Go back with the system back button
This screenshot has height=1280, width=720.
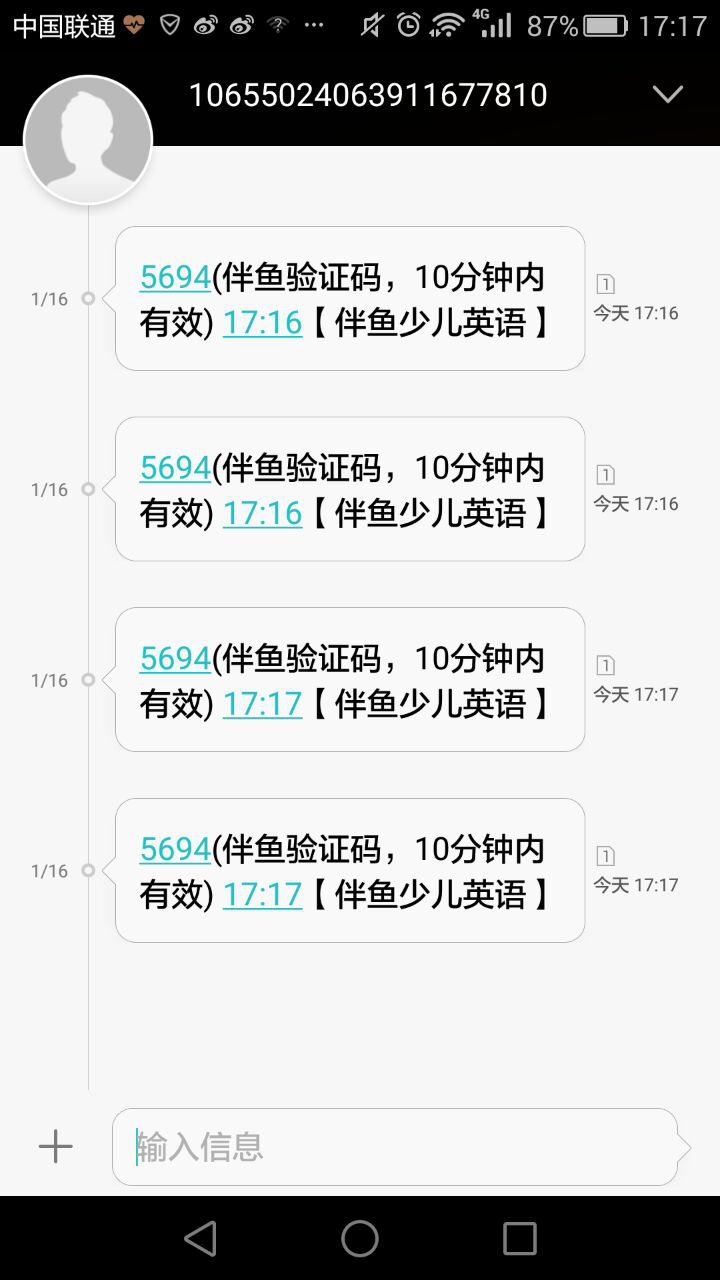(201, 1239)
